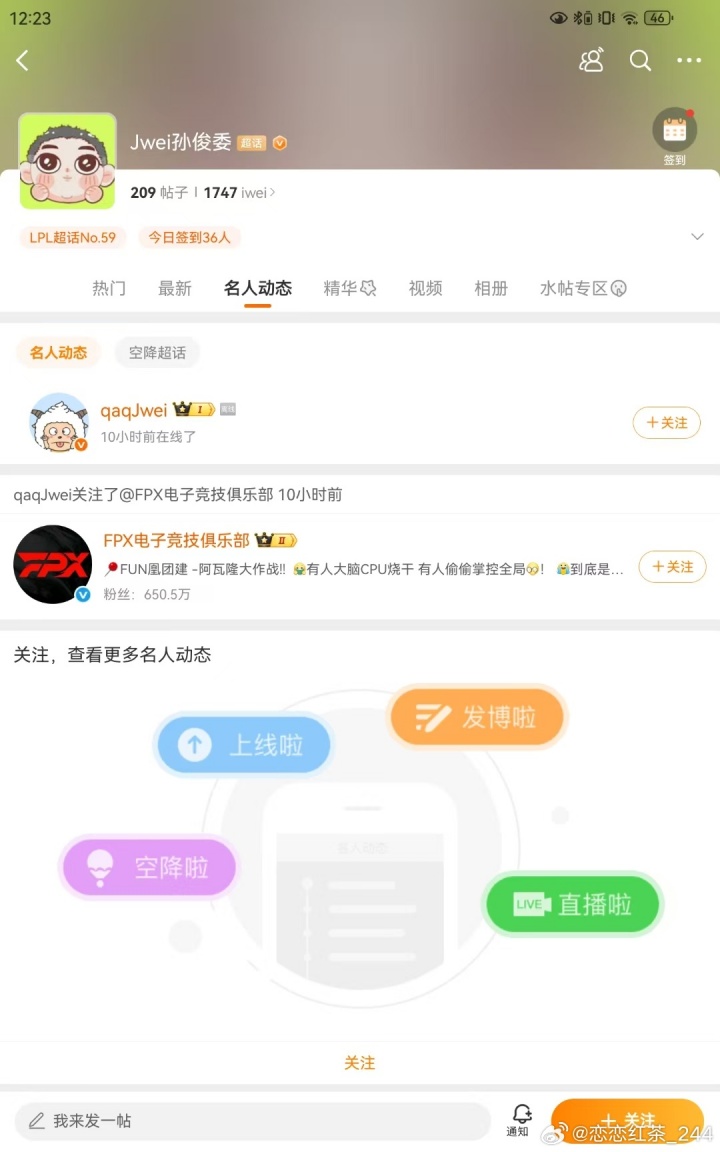Viewport: 720px width, 1152px height.
Task: Tap the 我来发一帖 post input
Action: [x=252, y=1121]
